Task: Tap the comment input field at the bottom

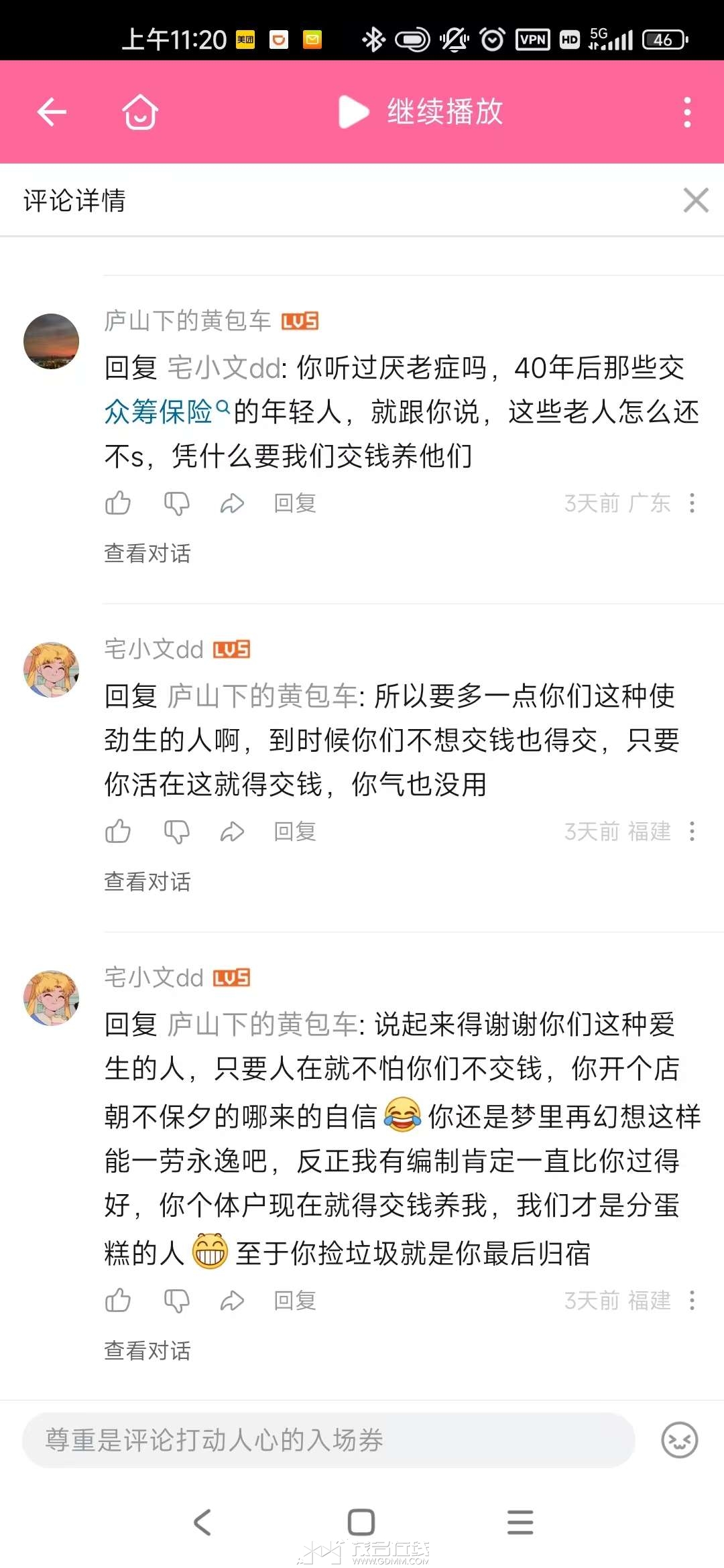Action: [x=328, y=1440]
